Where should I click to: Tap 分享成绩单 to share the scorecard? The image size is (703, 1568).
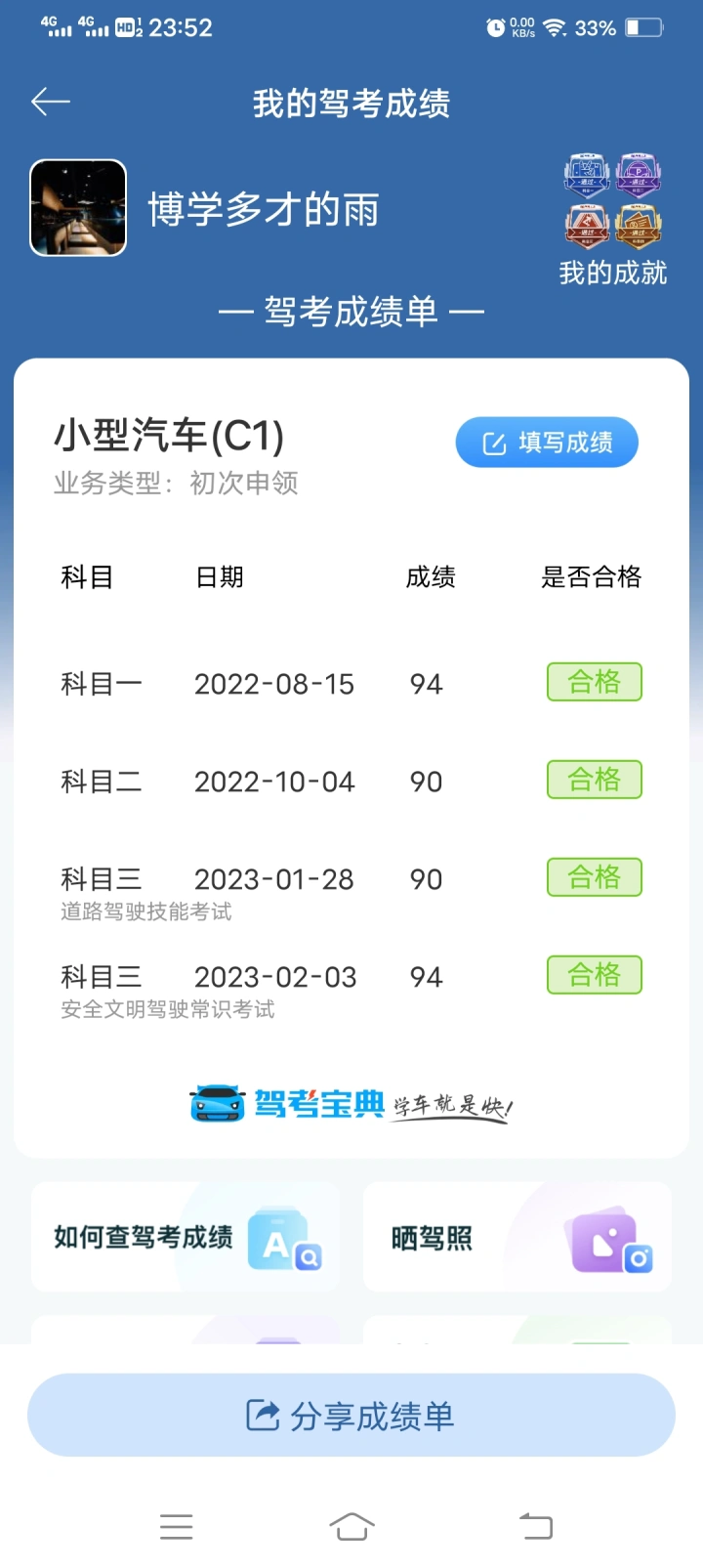coord(351,1416)
